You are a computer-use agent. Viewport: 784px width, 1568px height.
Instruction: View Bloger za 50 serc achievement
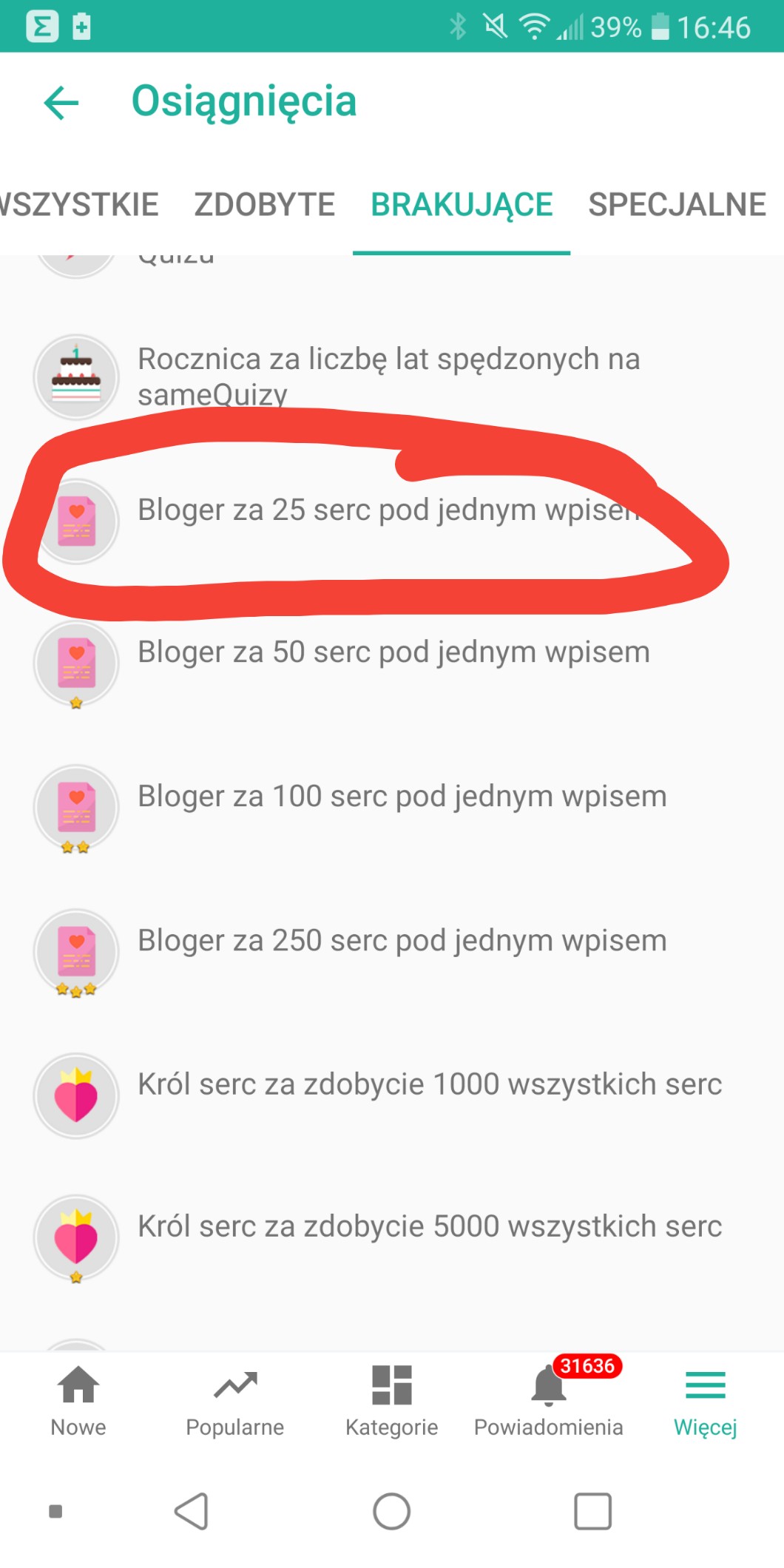pyautogui.click(x=393, y=653)
